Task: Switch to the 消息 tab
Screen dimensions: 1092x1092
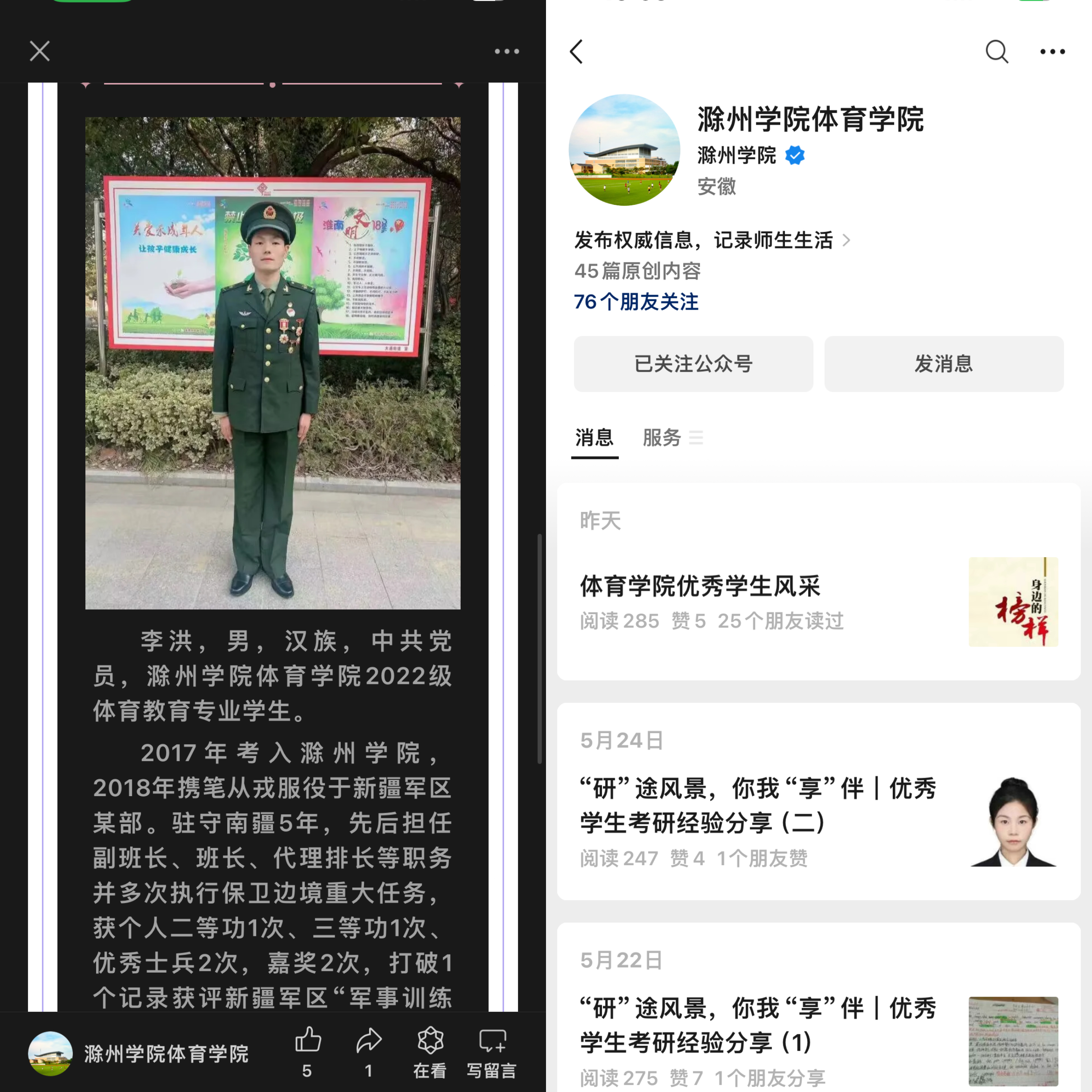Action: tap(594, 437)
